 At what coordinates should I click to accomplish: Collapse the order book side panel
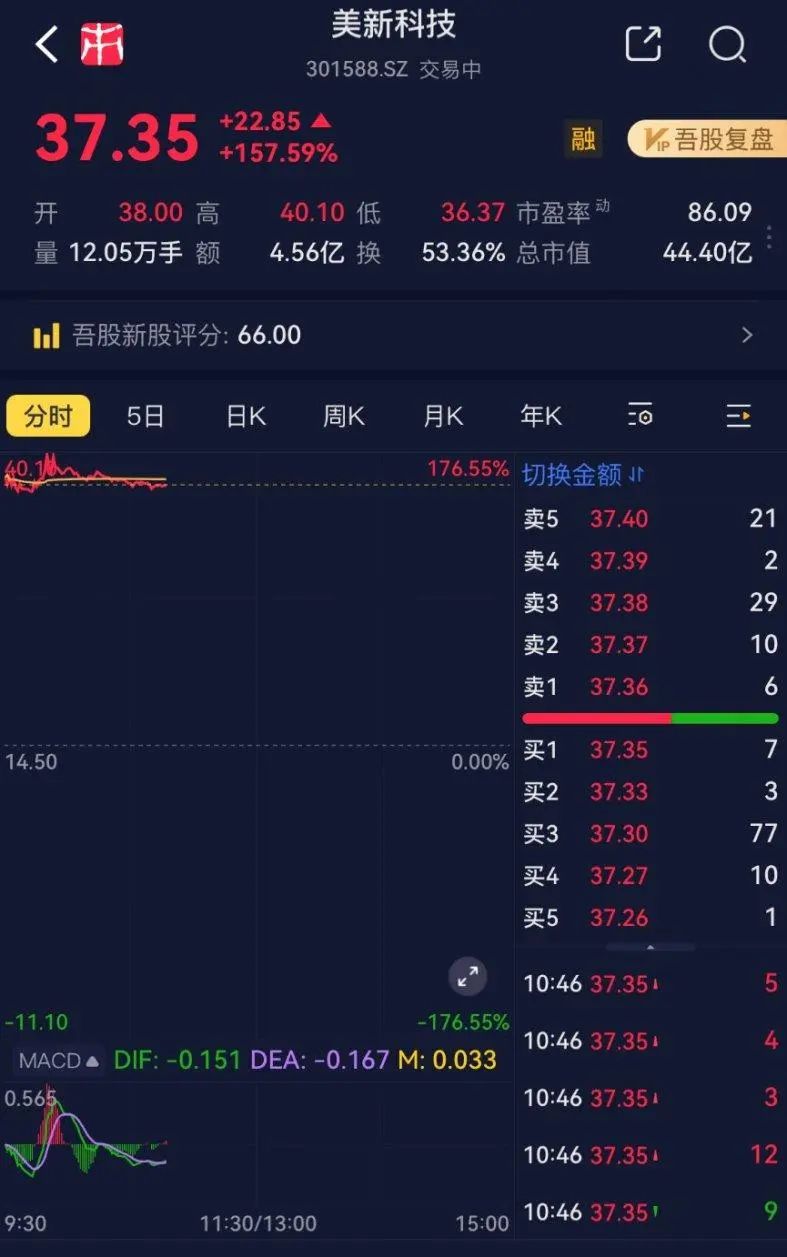pos(738,416)
